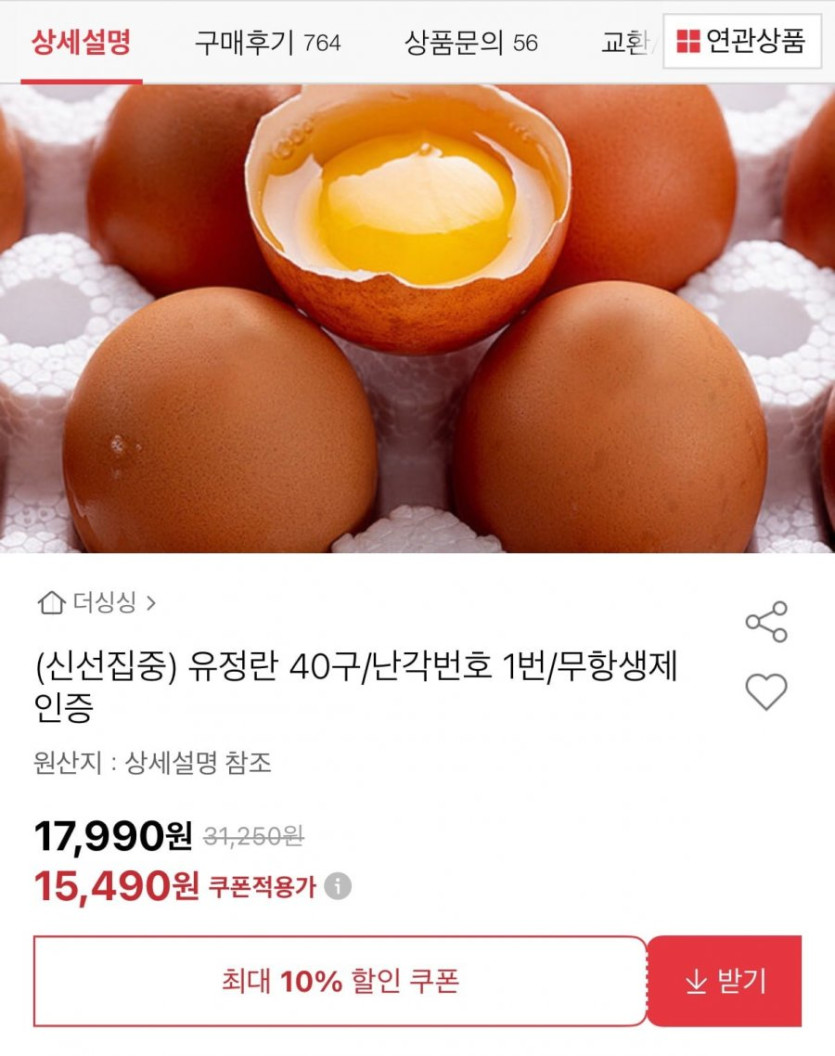The image size is (835, 1056).
Task: Check the 56 product inquiries
Action: pyautogui.click(x=524, y=41)
